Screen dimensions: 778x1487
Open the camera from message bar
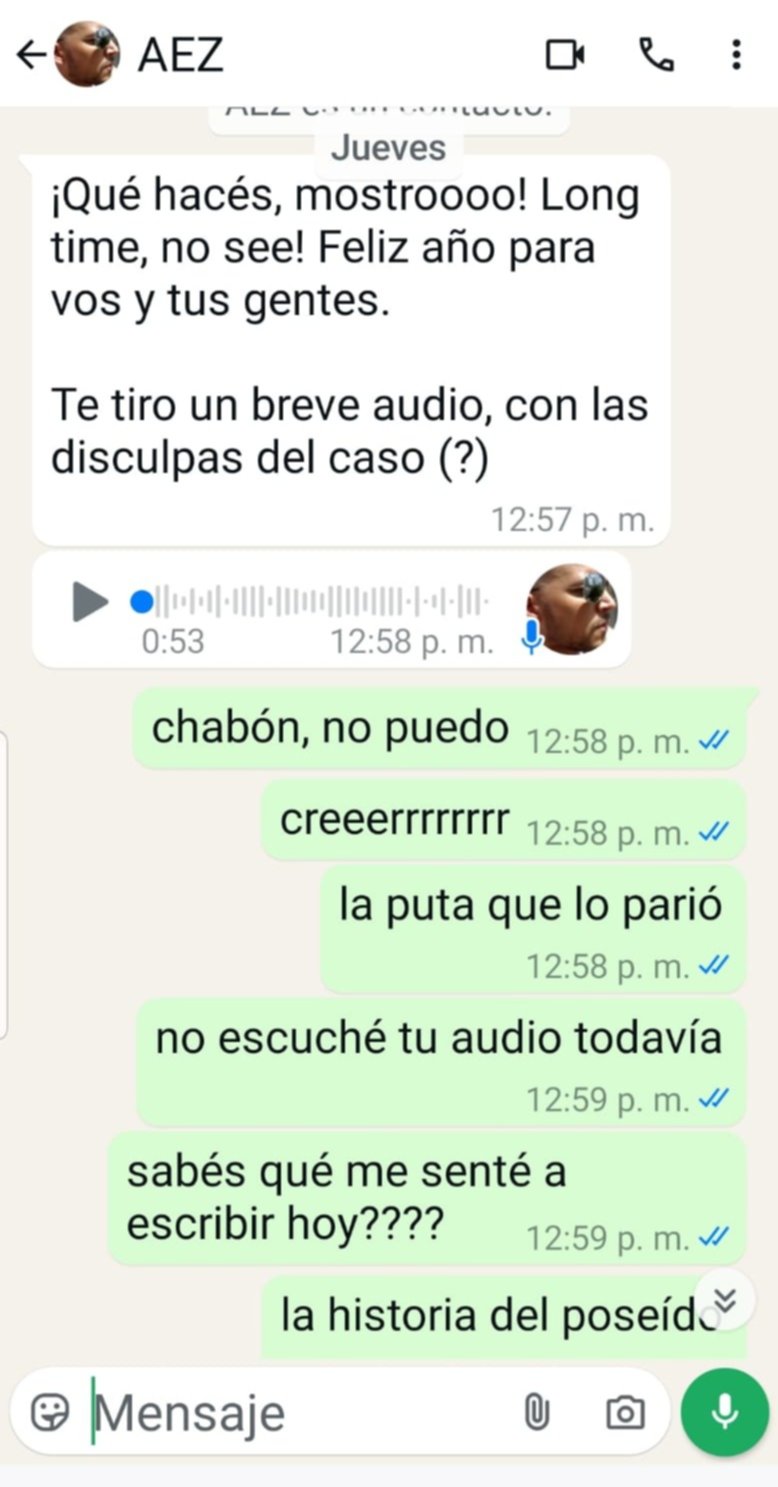click(625, 1412)
